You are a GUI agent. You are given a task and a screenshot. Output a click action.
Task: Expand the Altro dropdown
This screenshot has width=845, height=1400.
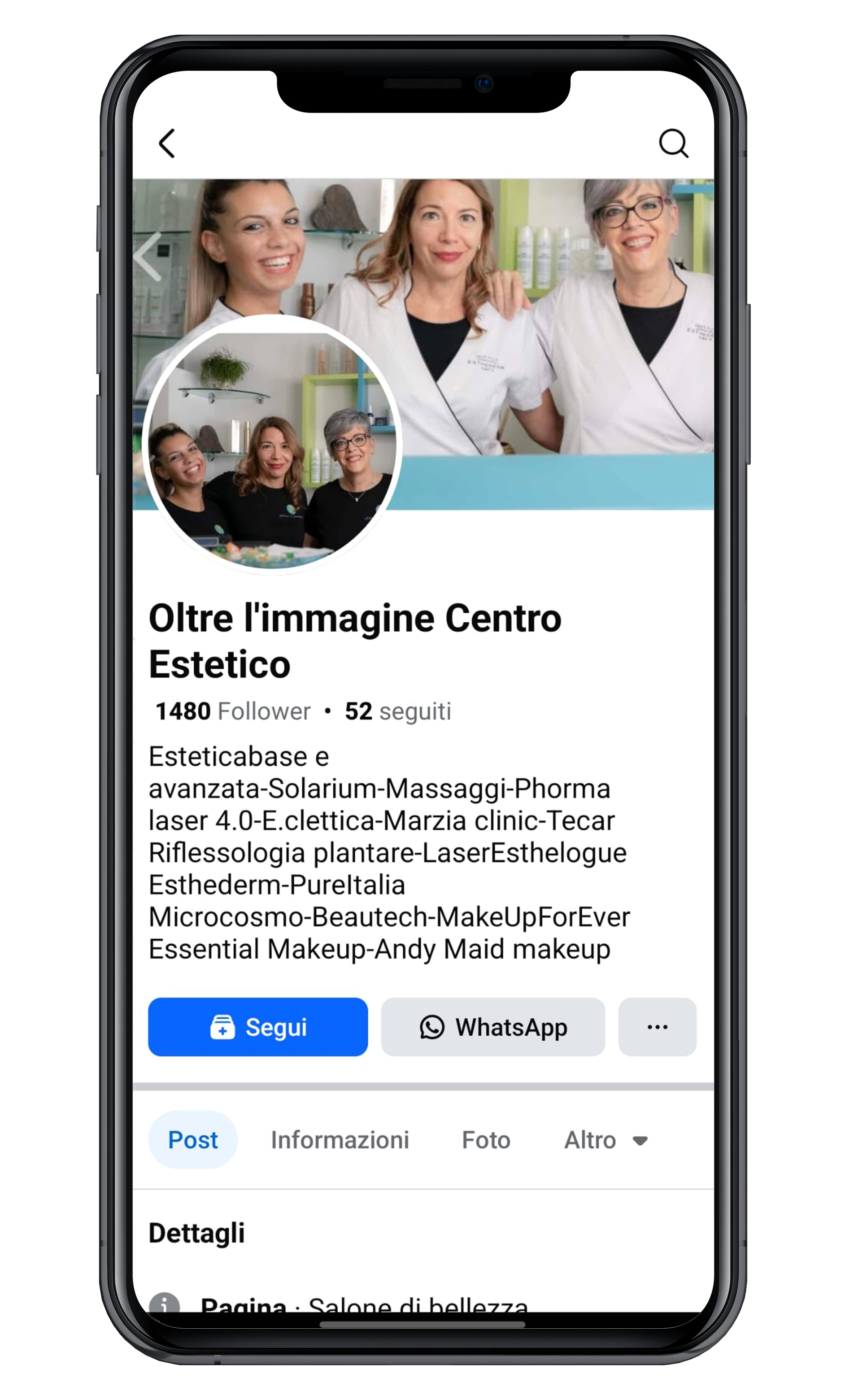(605, 1140)
